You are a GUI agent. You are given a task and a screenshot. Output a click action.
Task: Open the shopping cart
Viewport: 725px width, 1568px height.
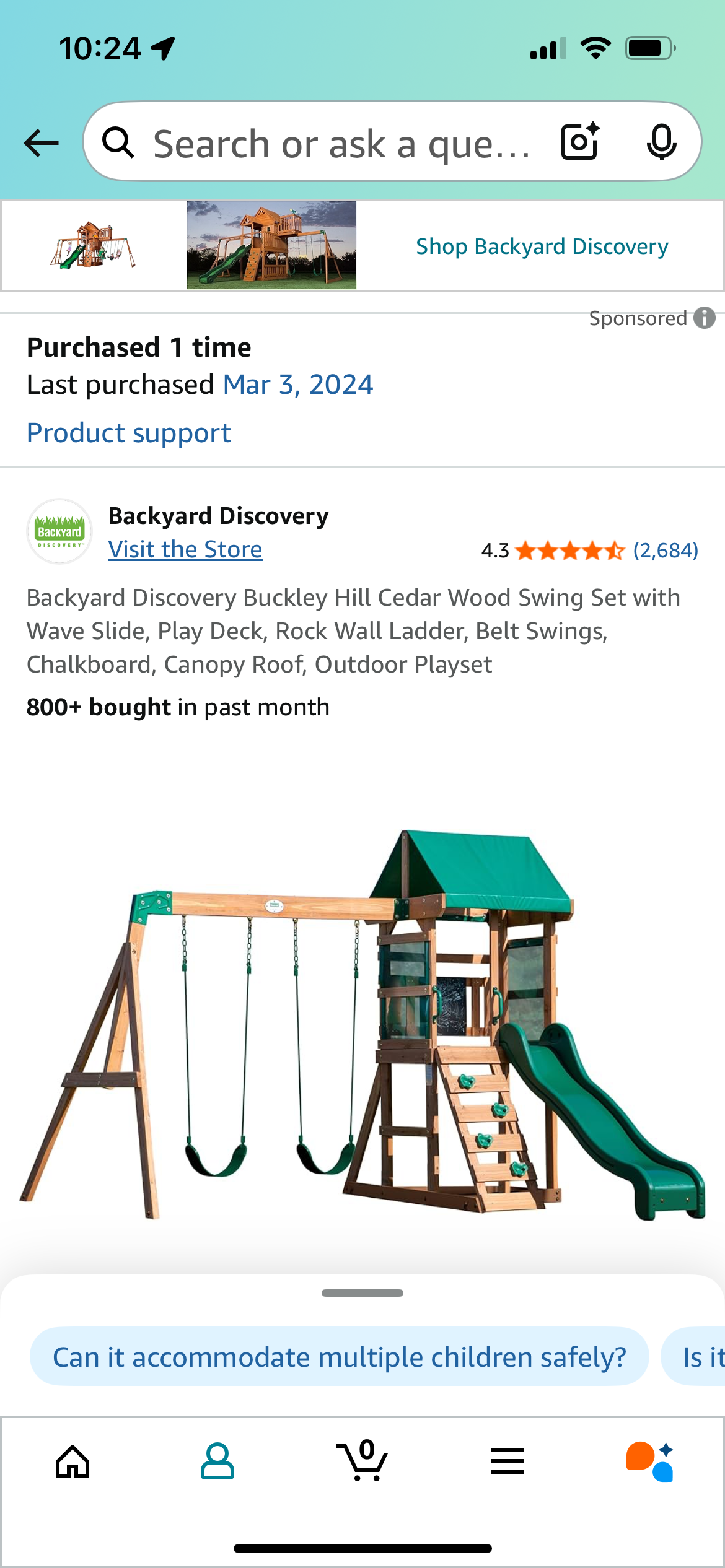tap(362, 1461)
